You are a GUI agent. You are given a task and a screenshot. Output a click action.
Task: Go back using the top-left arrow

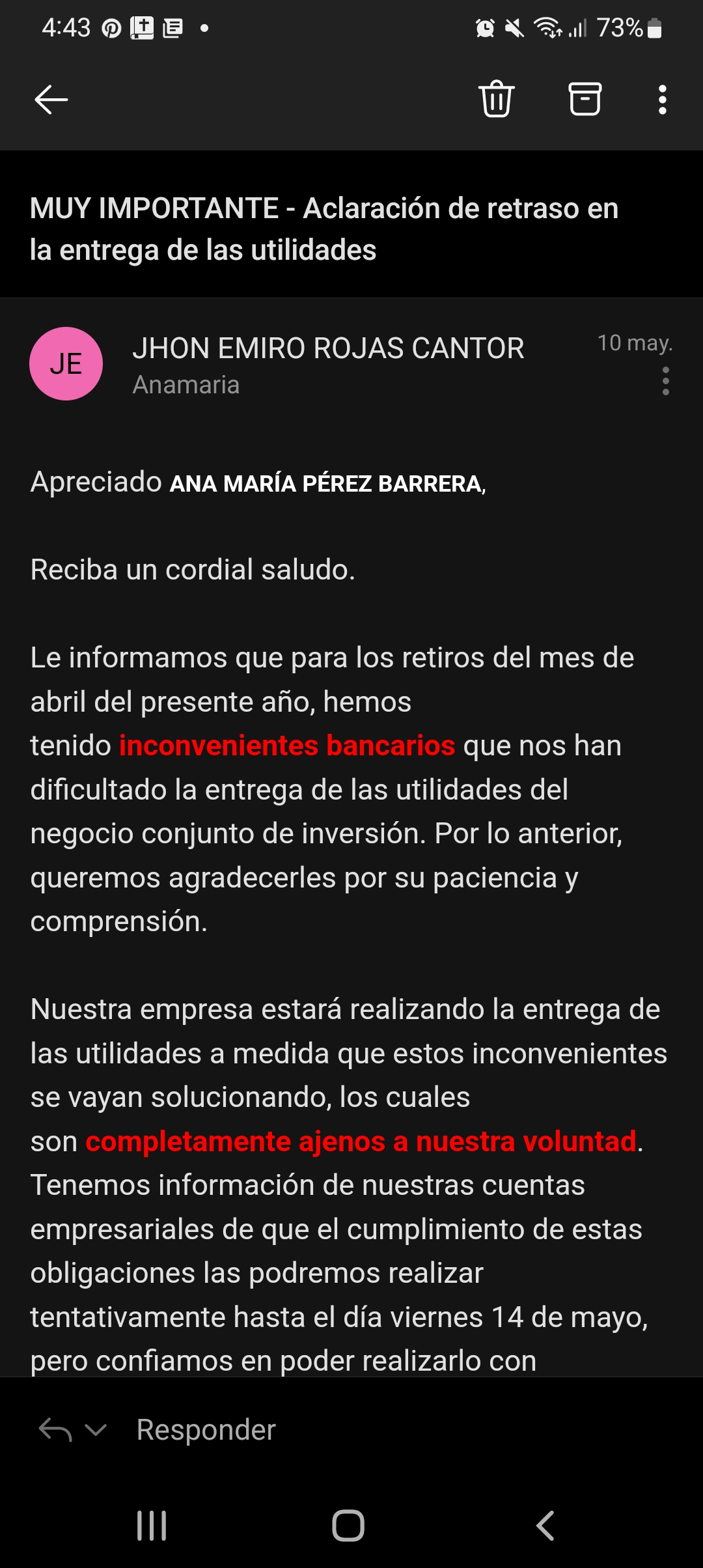click(51, 100)
